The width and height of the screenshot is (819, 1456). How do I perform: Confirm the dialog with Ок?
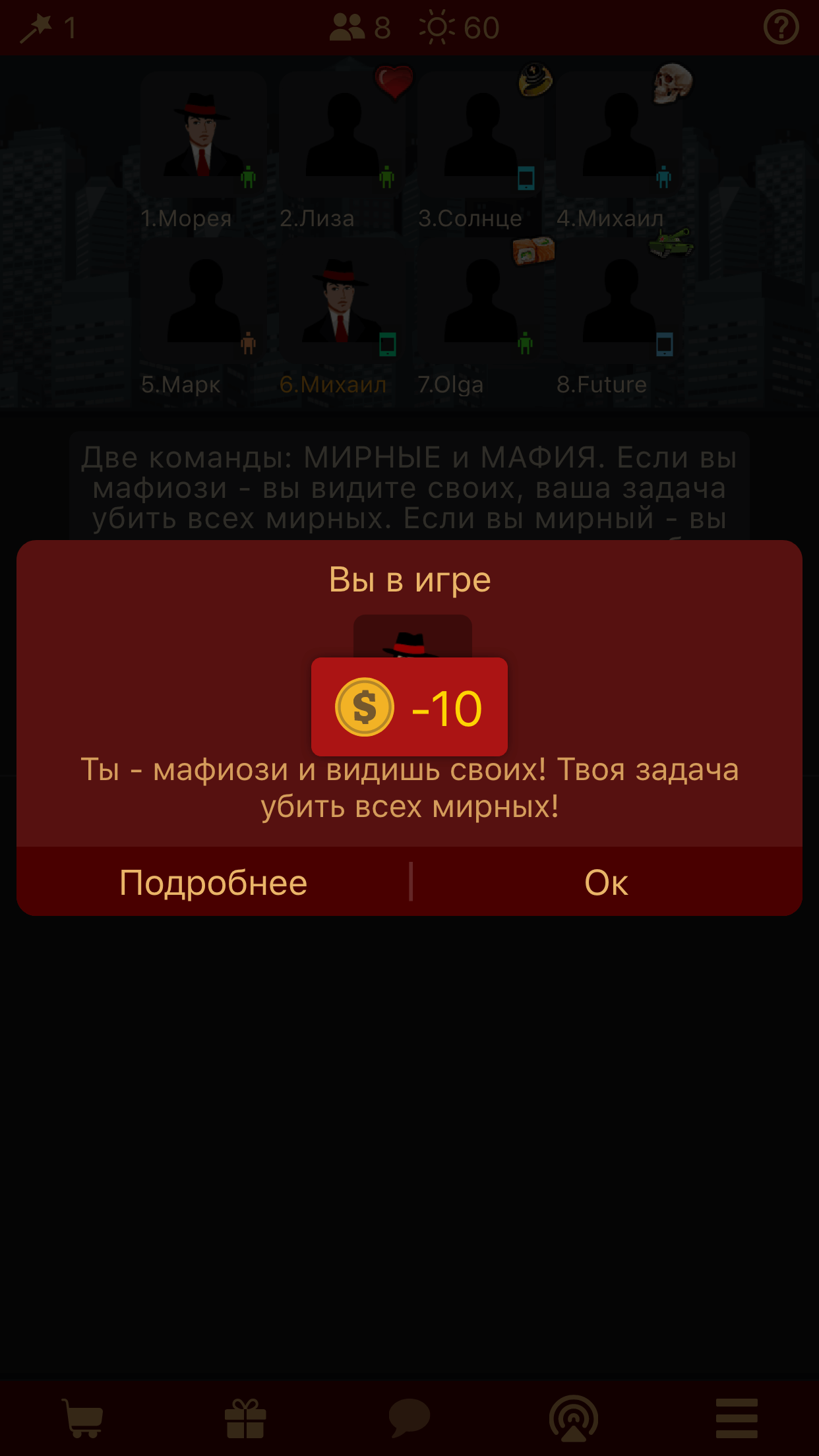[606, 882]
